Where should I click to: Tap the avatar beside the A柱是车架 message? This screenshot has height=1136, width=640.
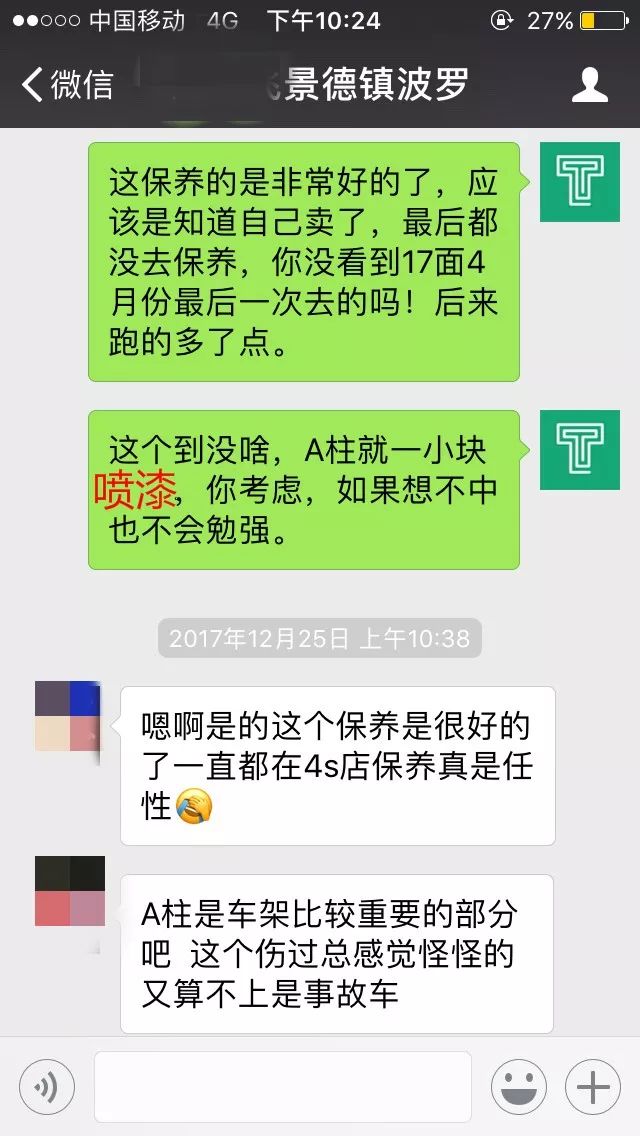pos(69,891)
